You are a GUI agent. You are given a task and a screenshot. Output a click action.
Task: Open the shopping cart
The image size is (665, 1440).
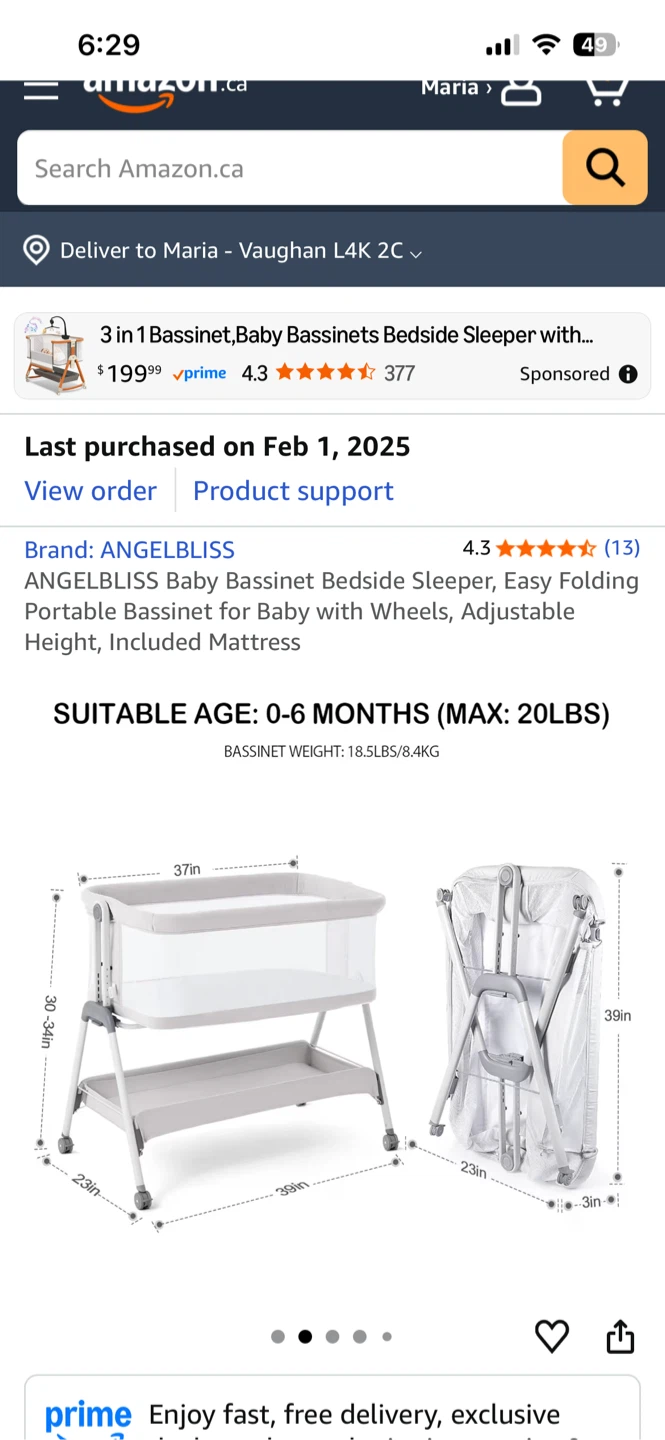coord(606,89)
